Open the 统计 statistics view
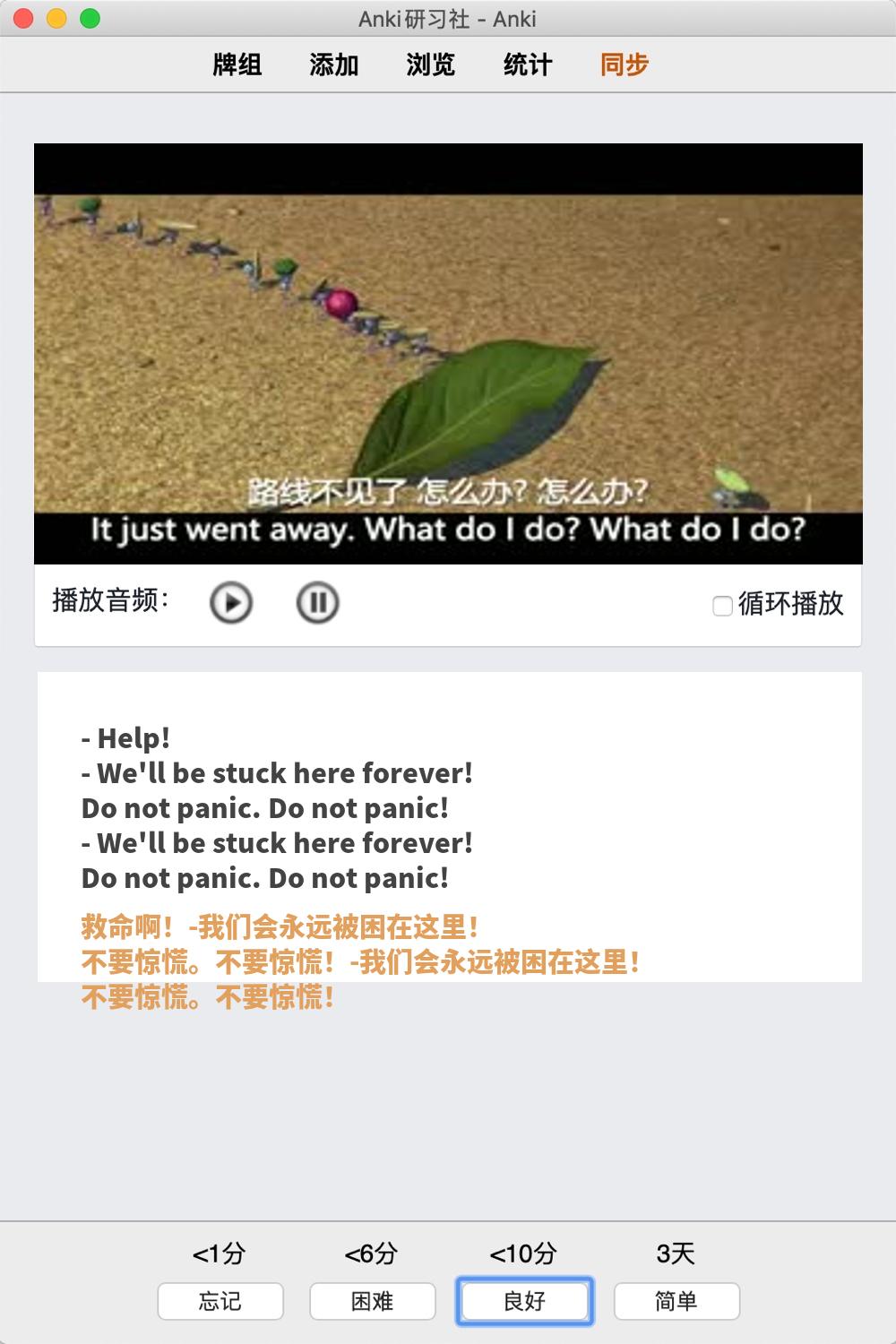896x1344 pixels. point(528,65)
